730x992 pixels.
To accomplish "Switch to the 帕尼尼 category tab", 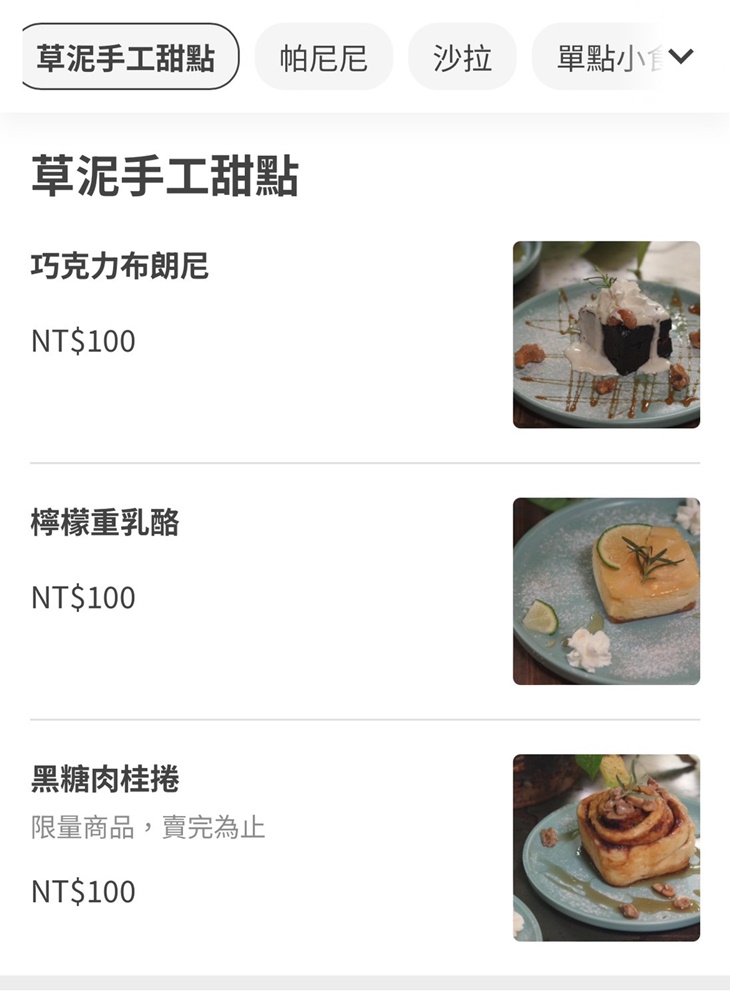I will pos(324,57).
